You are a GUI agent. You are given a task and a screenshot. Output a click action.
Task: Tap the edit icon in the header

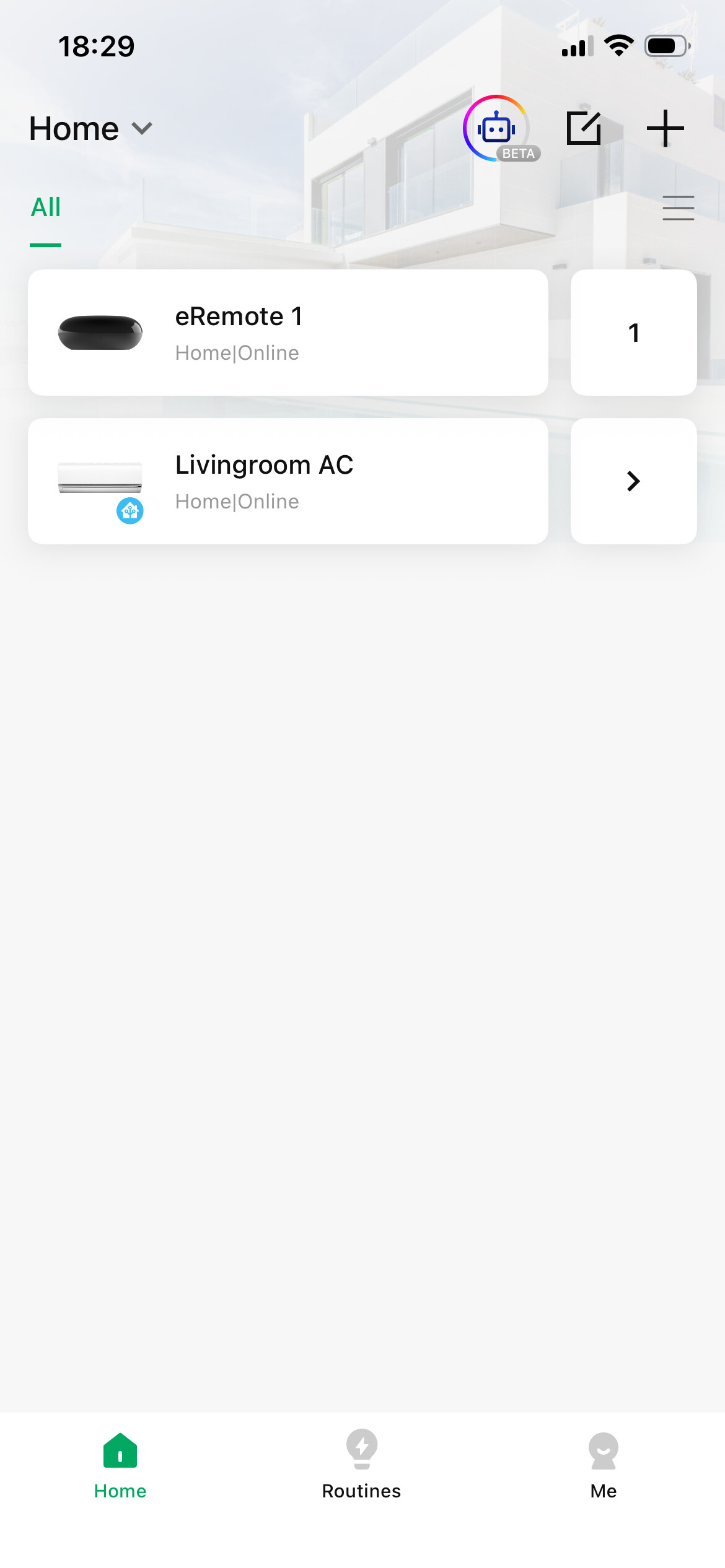(584, 128)
